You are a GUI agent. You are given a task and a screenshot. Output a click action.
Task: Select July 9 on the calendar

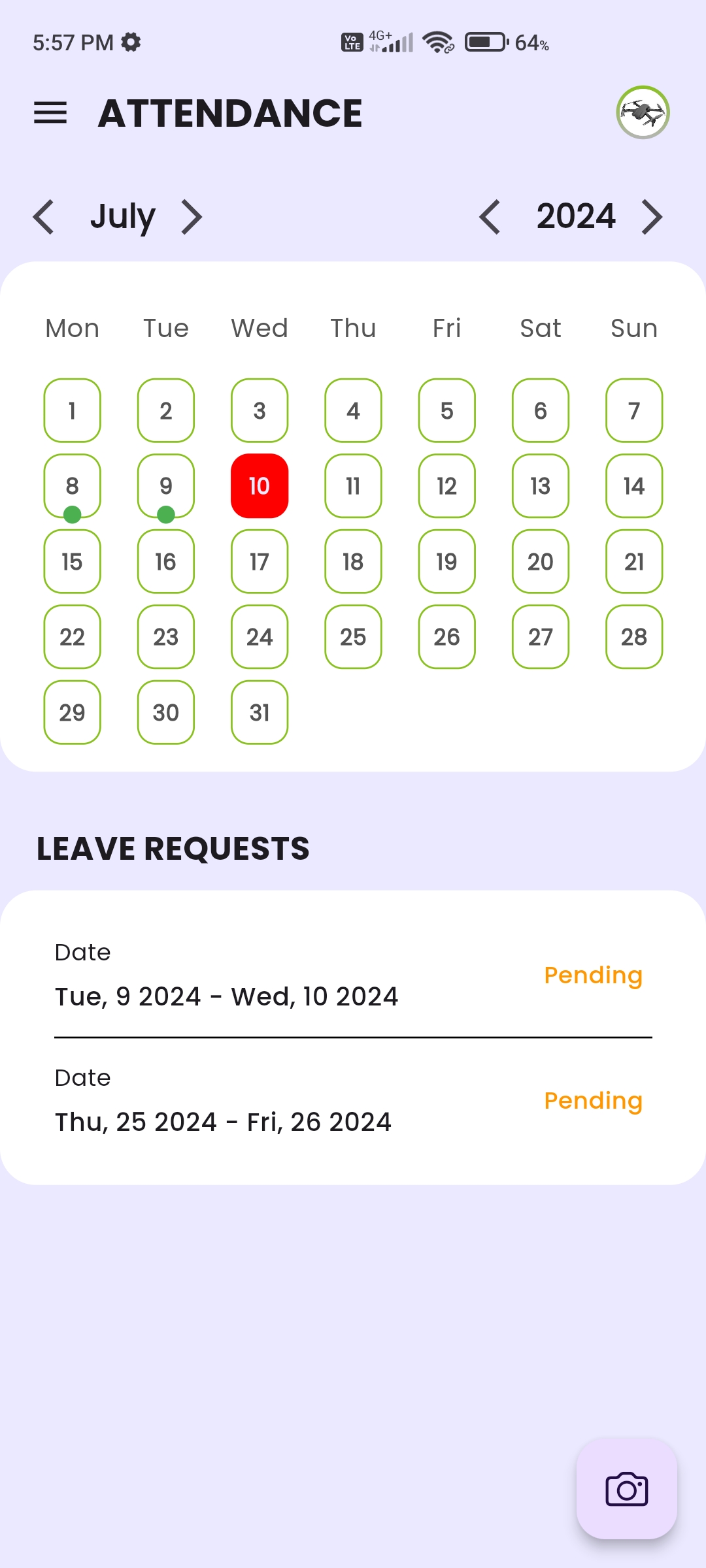166,486
